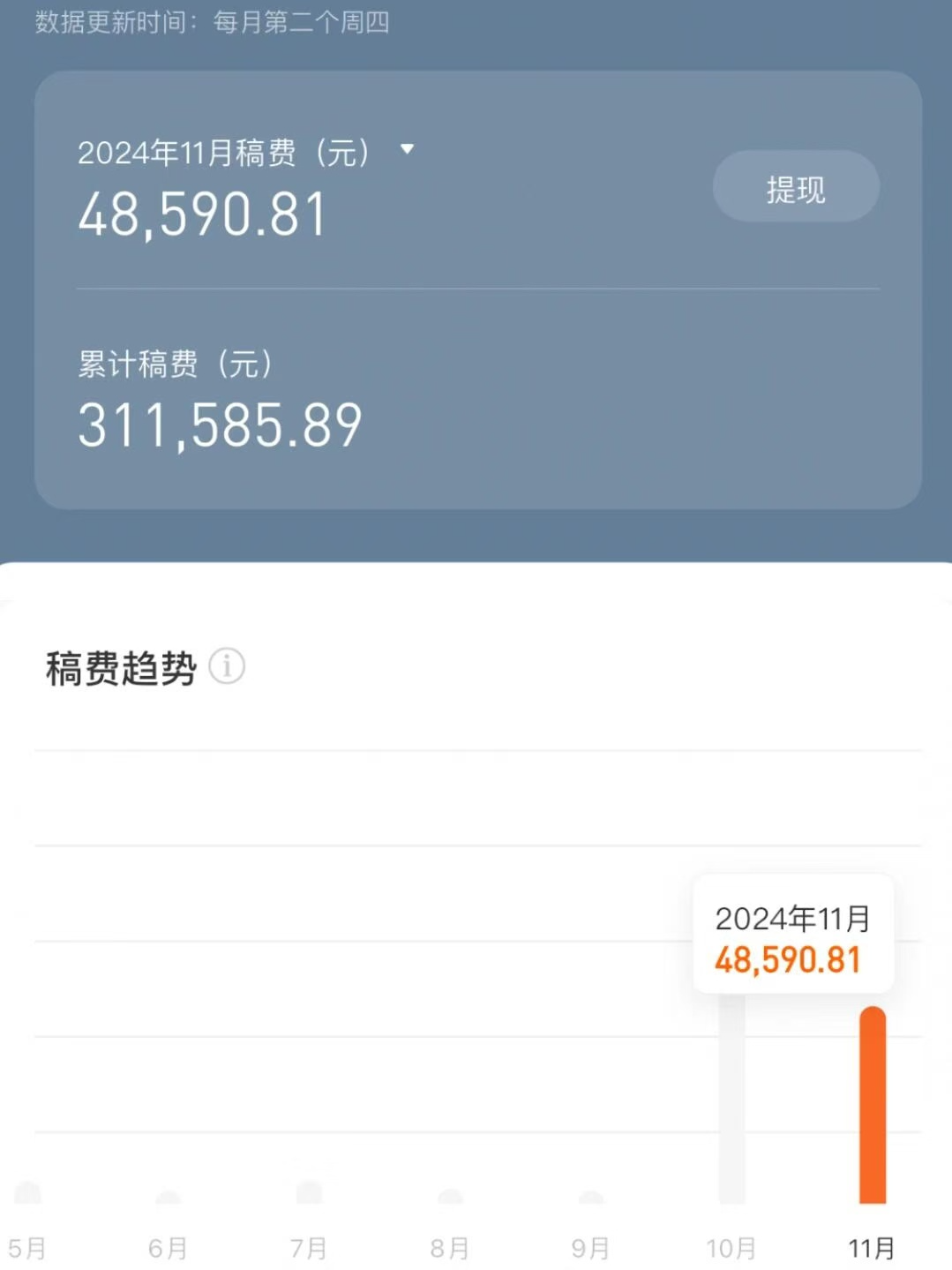
Task: Select the 5月 axis label
Action: (27, 1248)
